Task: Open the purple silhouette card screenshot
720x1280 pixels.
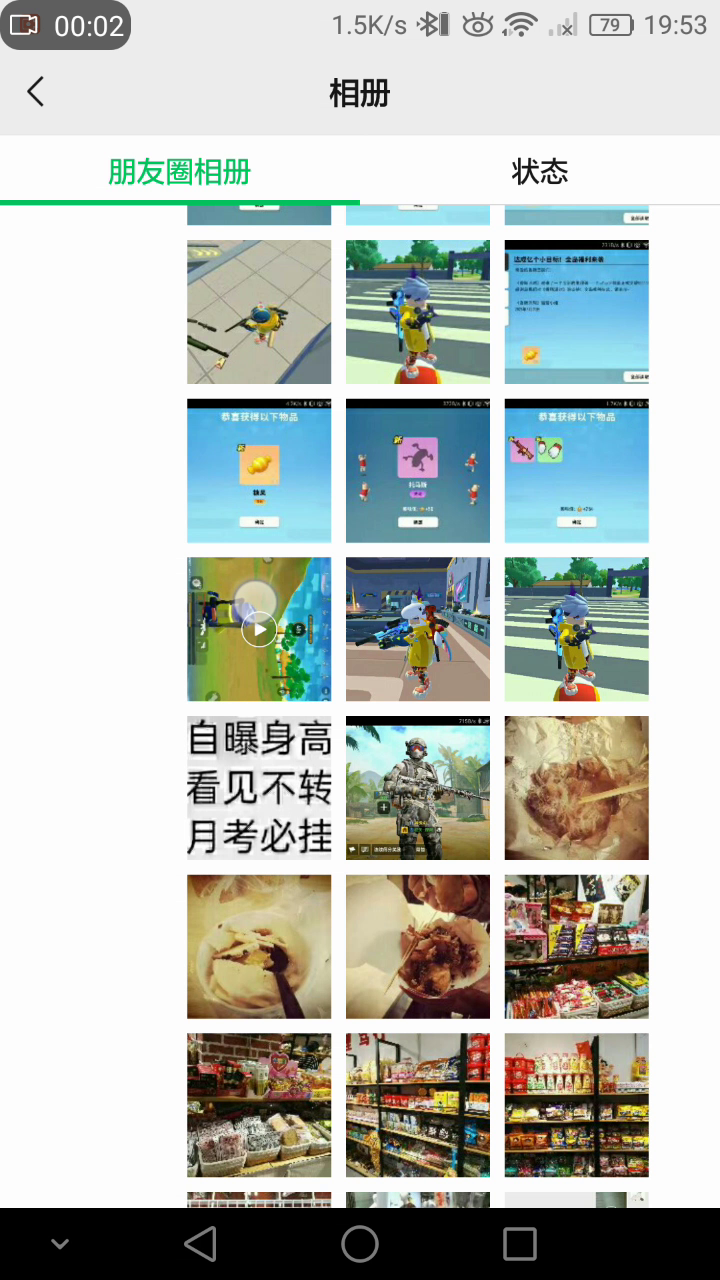Action: point(418,471)
